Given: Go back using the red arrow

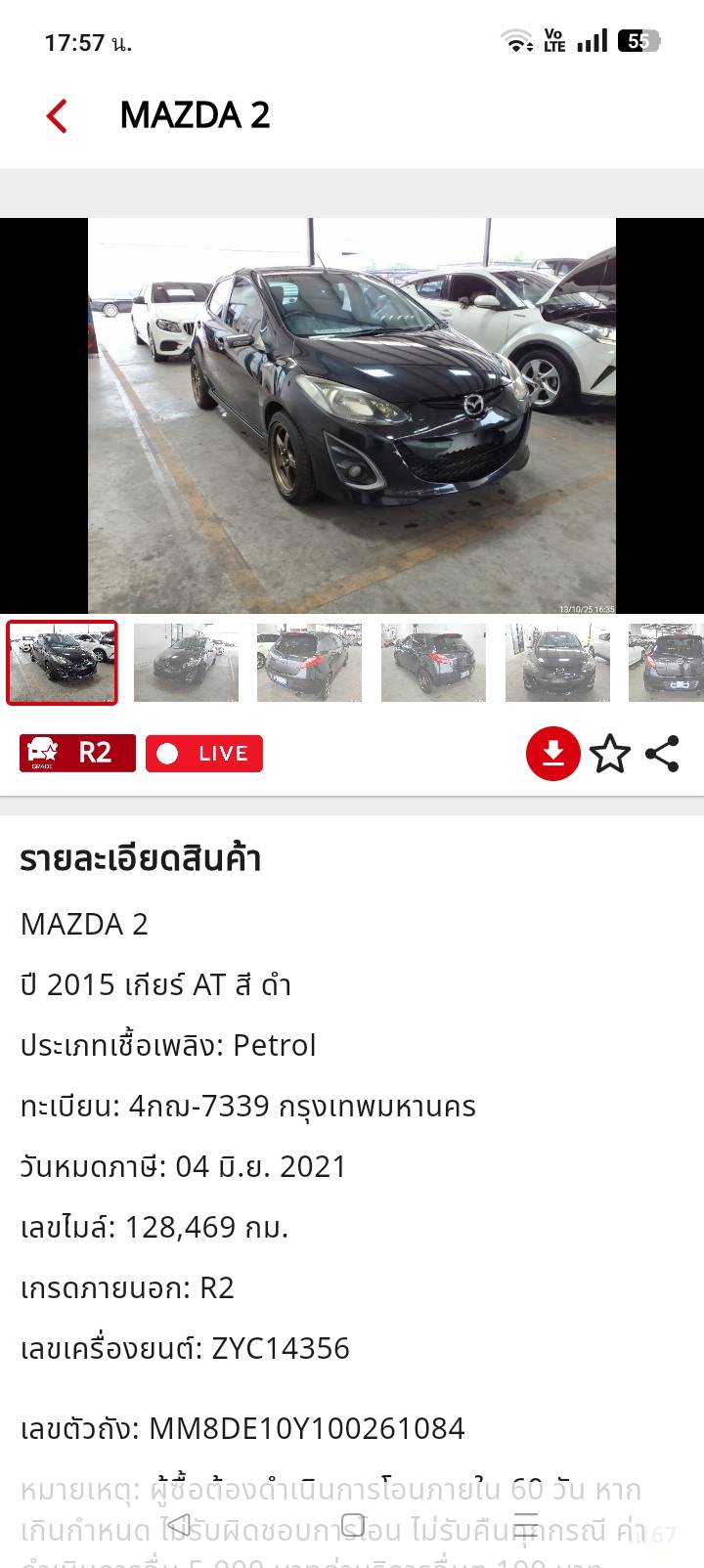Looking at the screenshot, I should pos(57,115).
